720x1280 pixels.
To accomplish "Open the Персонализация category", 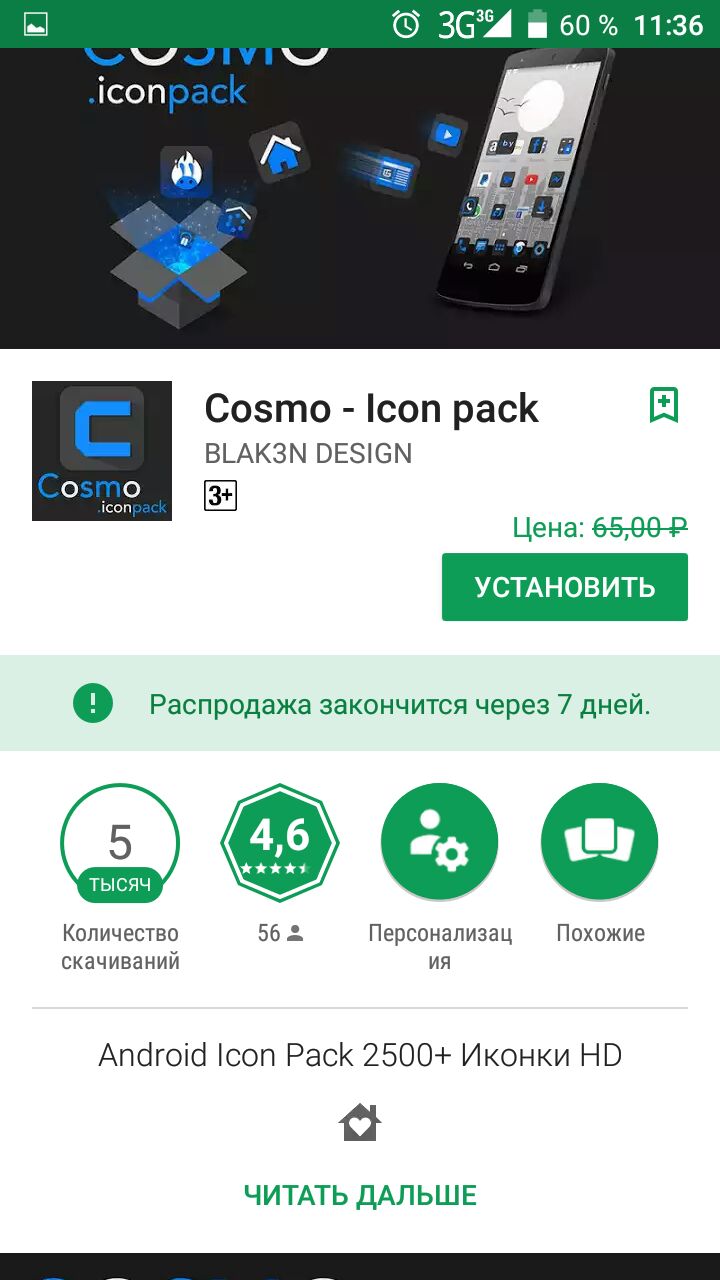I will [440, 843].
